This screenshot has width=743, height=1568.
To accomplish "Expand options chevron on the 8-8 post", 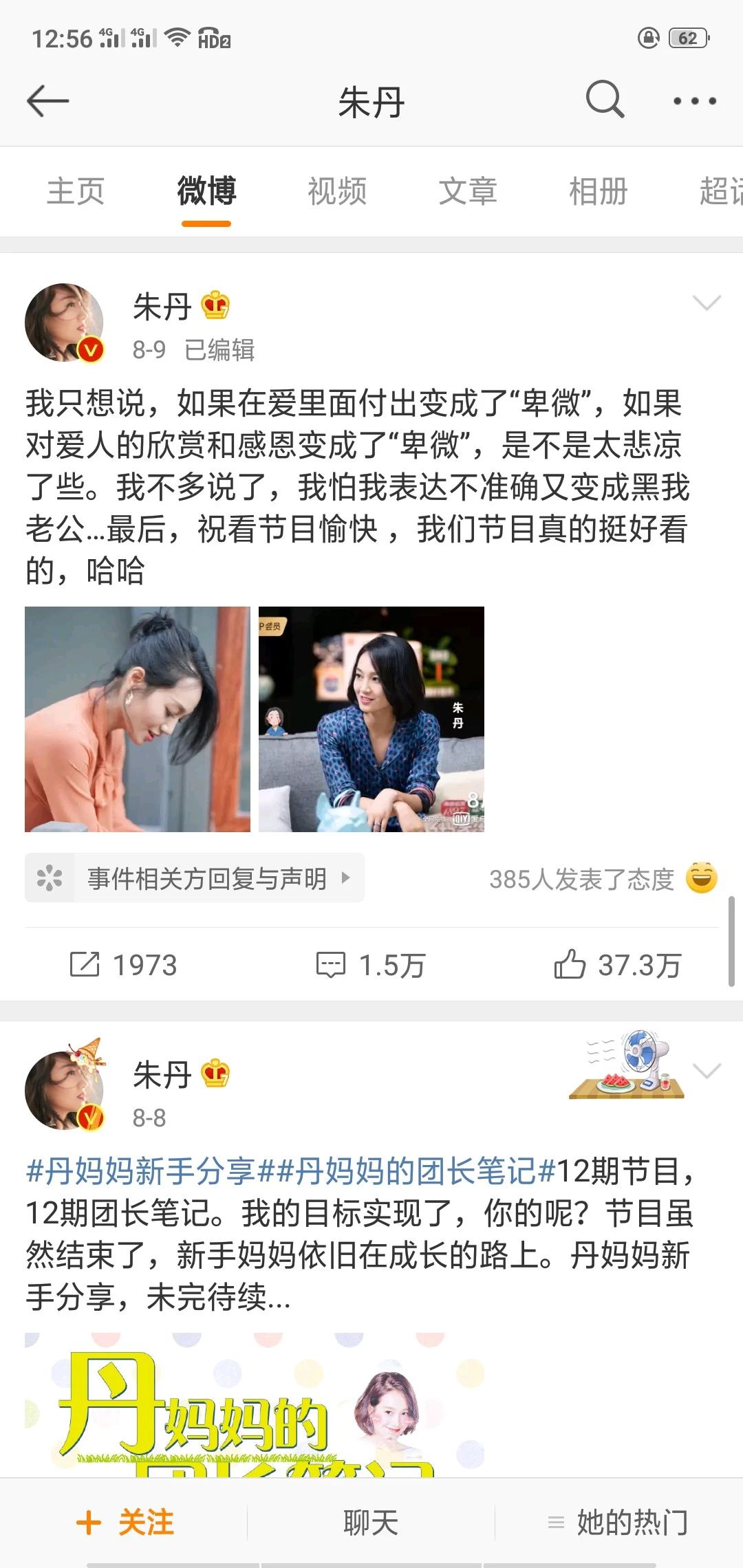I will (x=707, y=1071).
